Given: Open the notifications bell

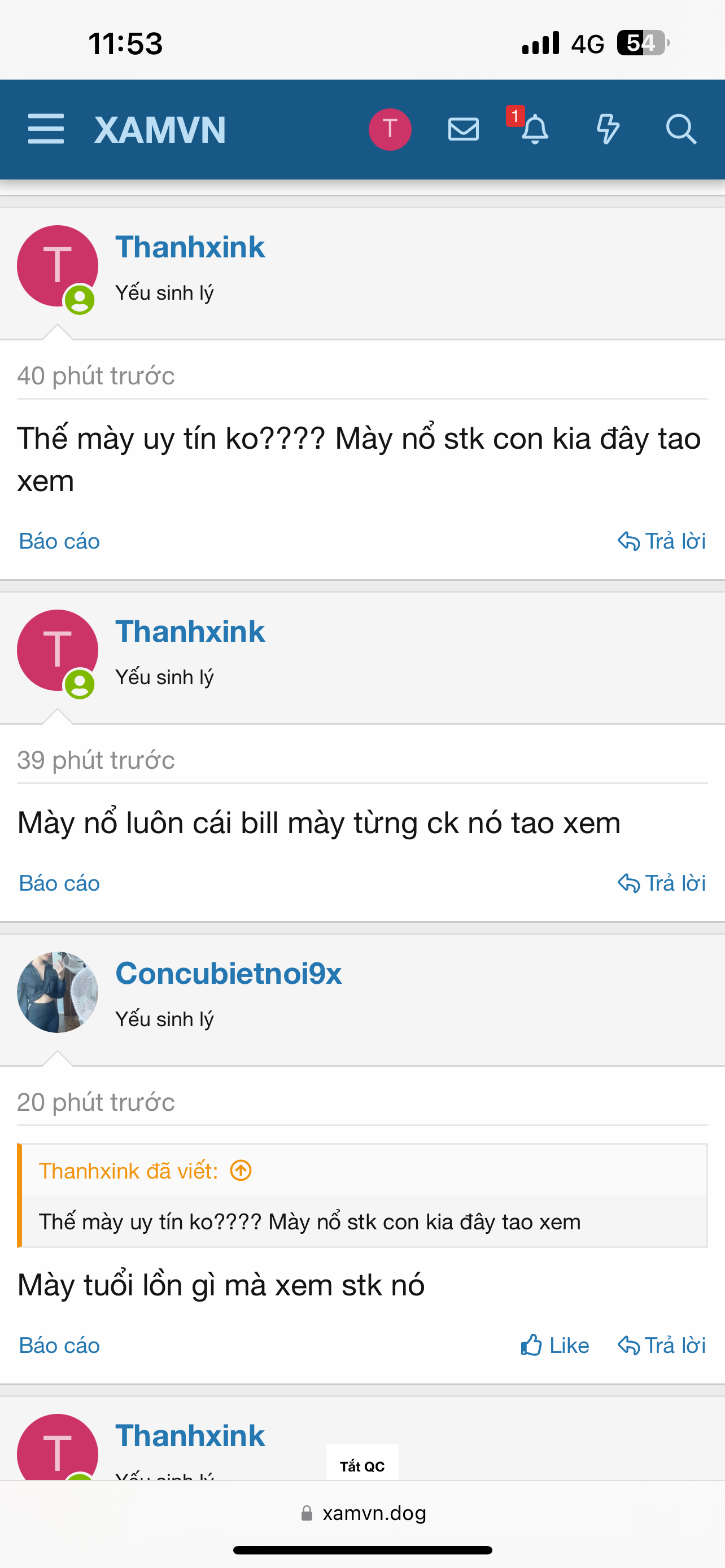Looking at the screenshot, I should [x=535, y=129].
